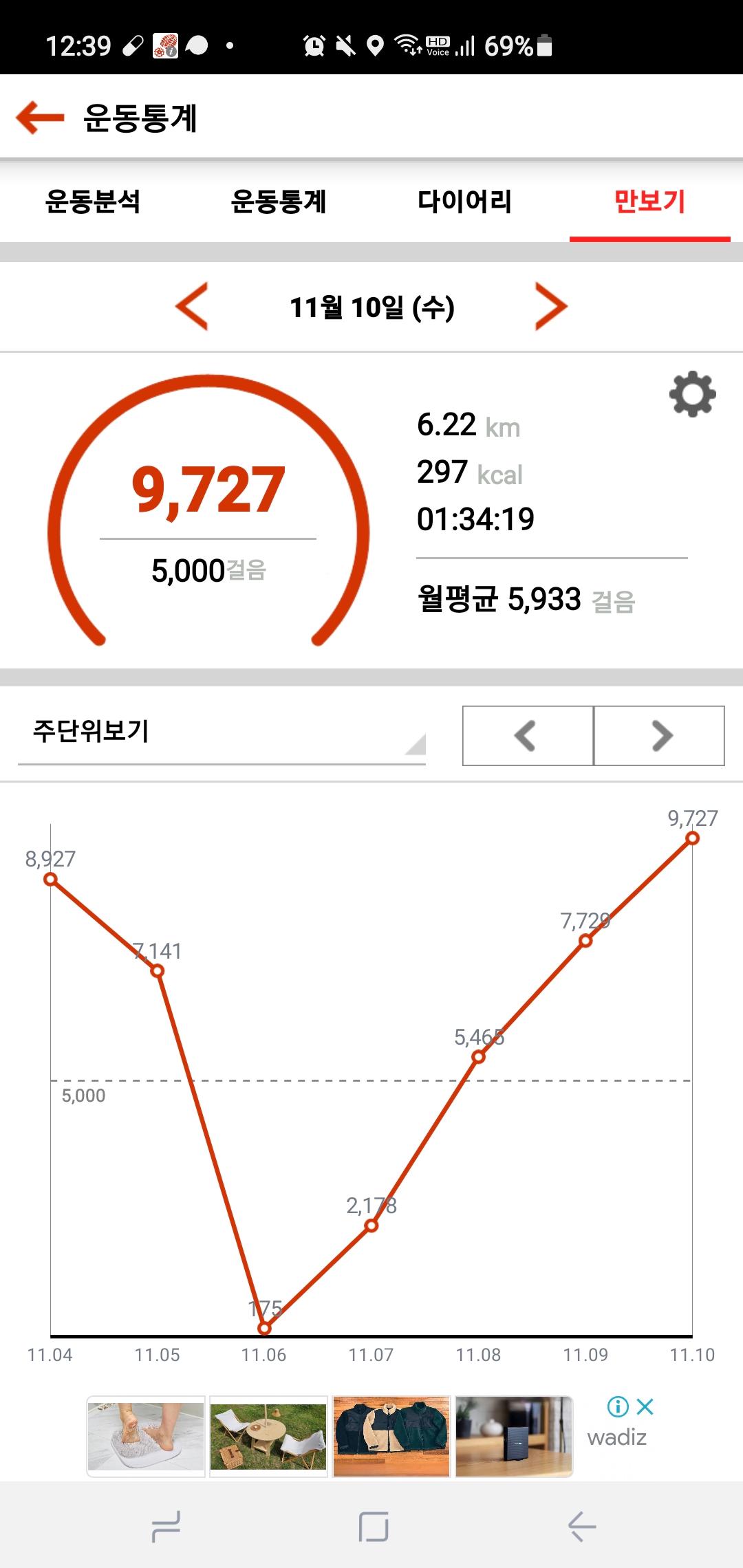Open the ad info icon
The image size is (743, 1568).
[618, 1406]
